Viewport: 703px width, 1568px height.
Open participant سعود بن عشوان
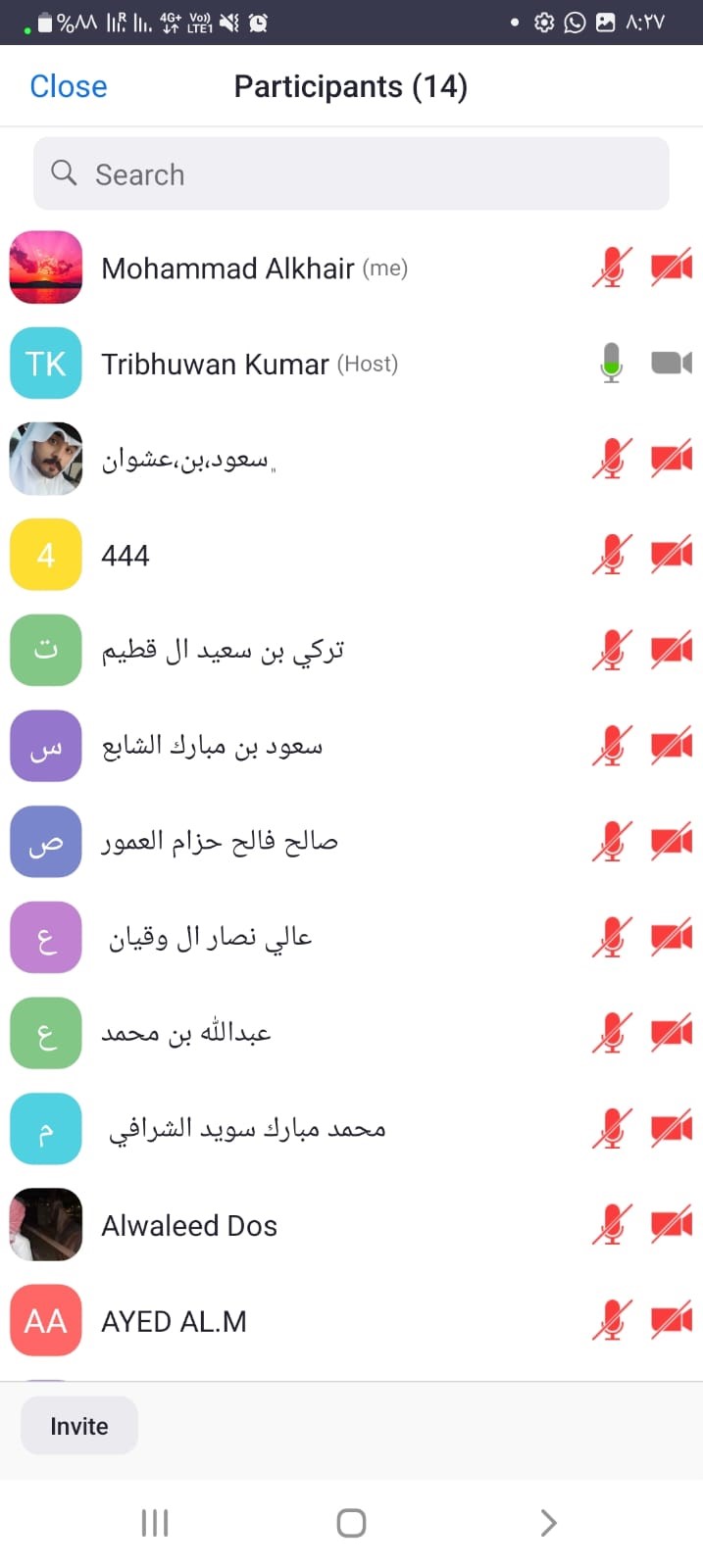point(184,460)
